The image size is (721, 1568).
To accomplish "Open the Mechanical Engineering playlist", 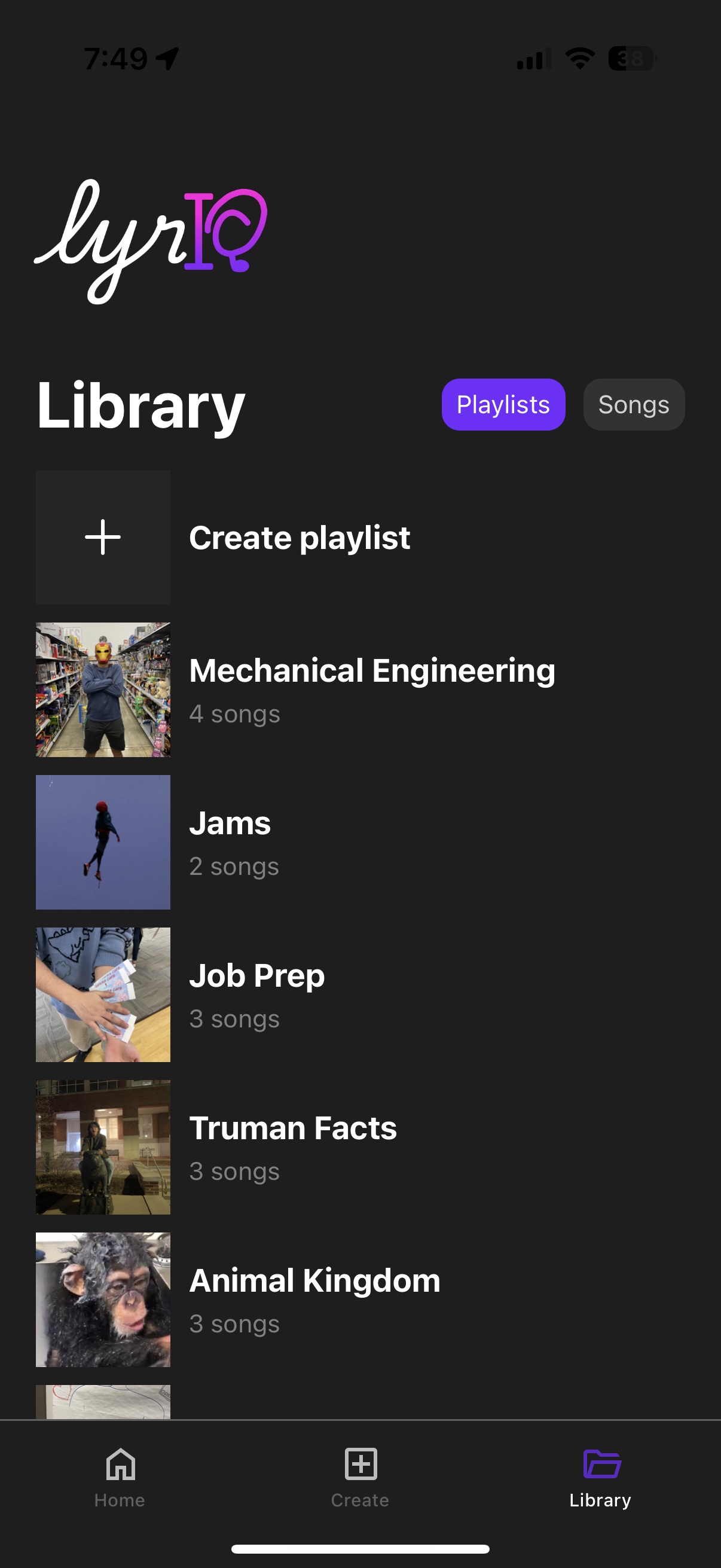I will click(x=371, y=689).
